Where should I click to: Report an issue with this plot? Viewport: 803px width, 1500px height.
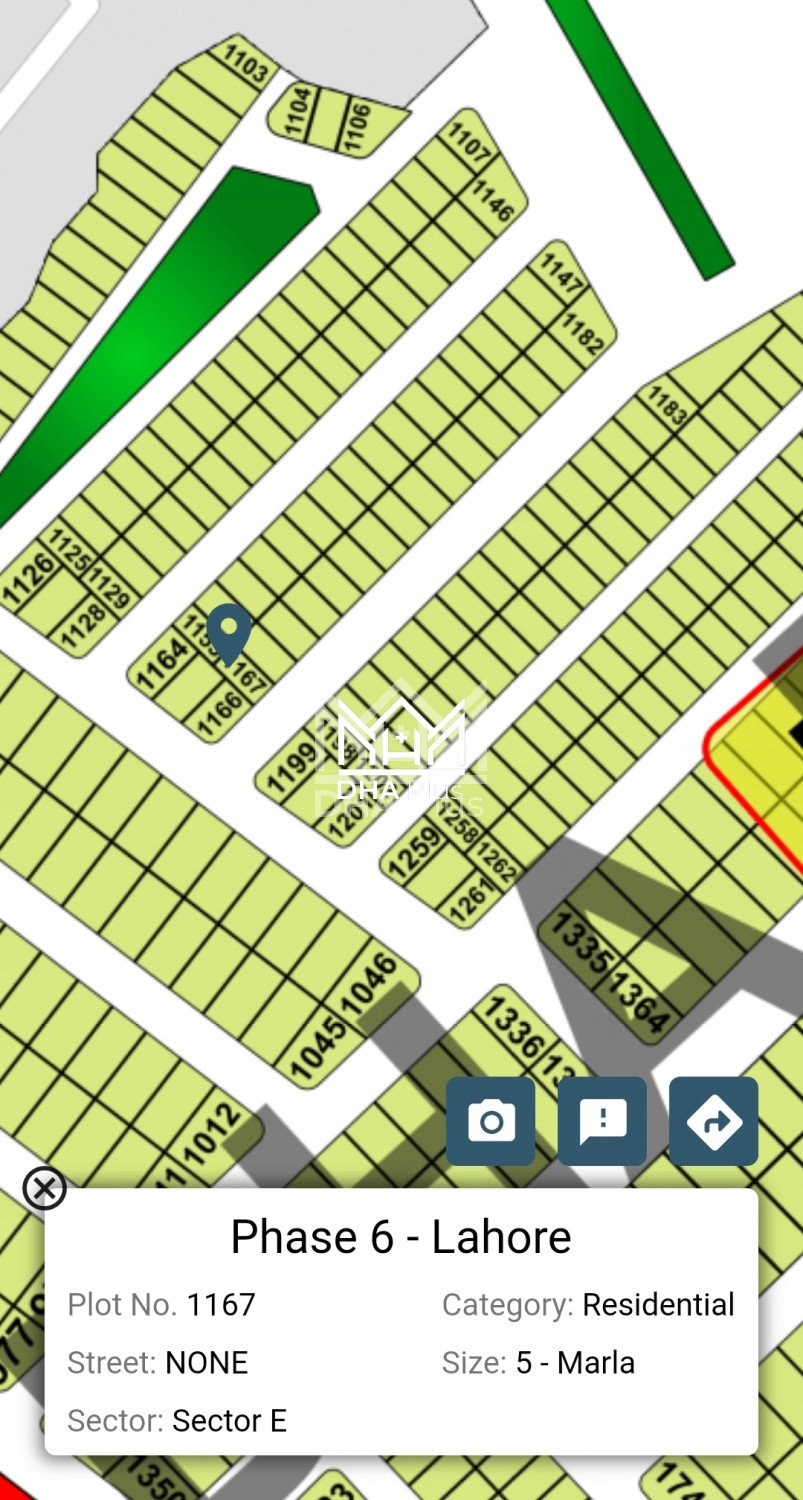(x=602, y=1121)
